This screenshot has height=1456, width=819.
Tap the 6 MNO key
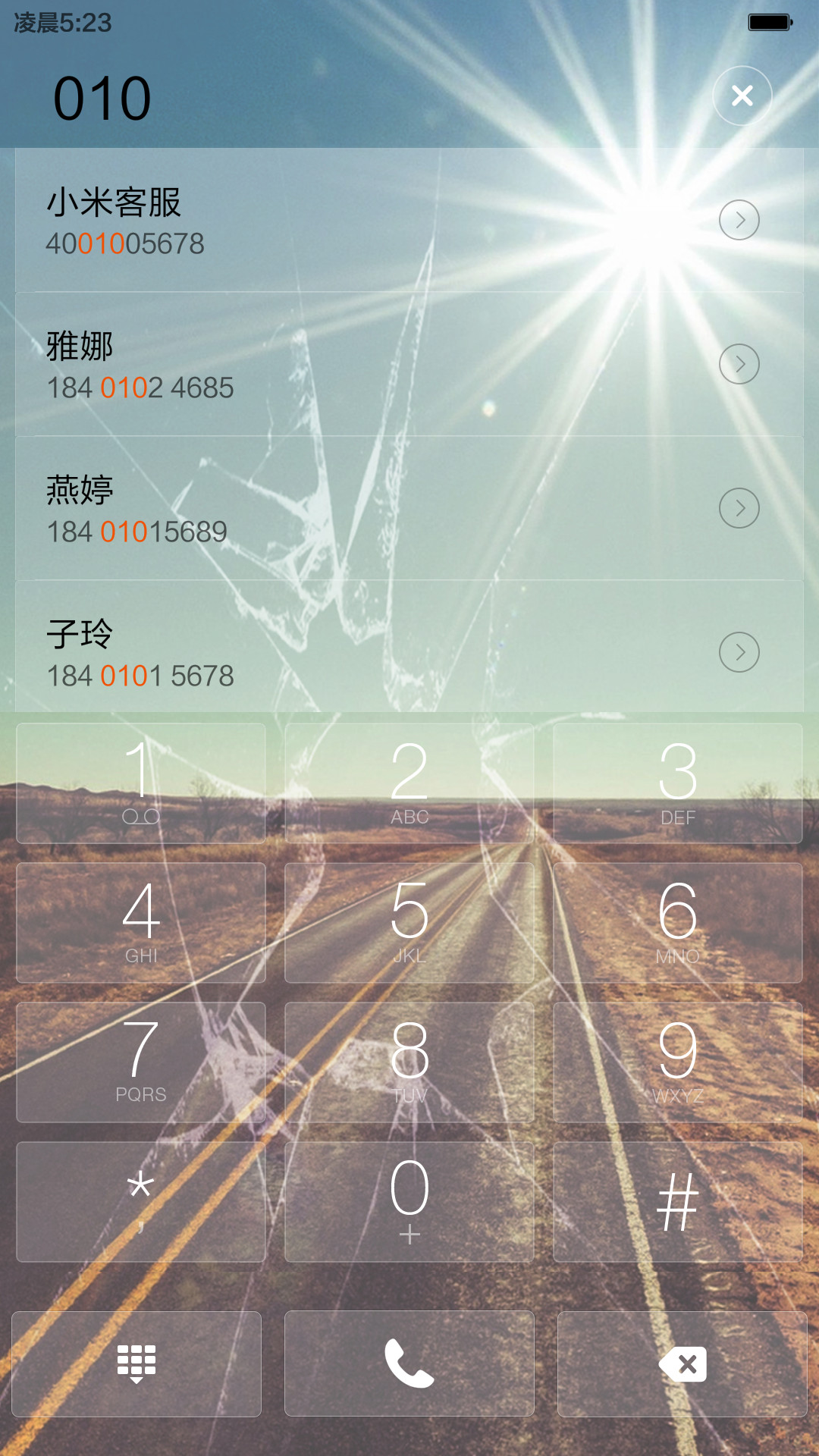(678, 923)
